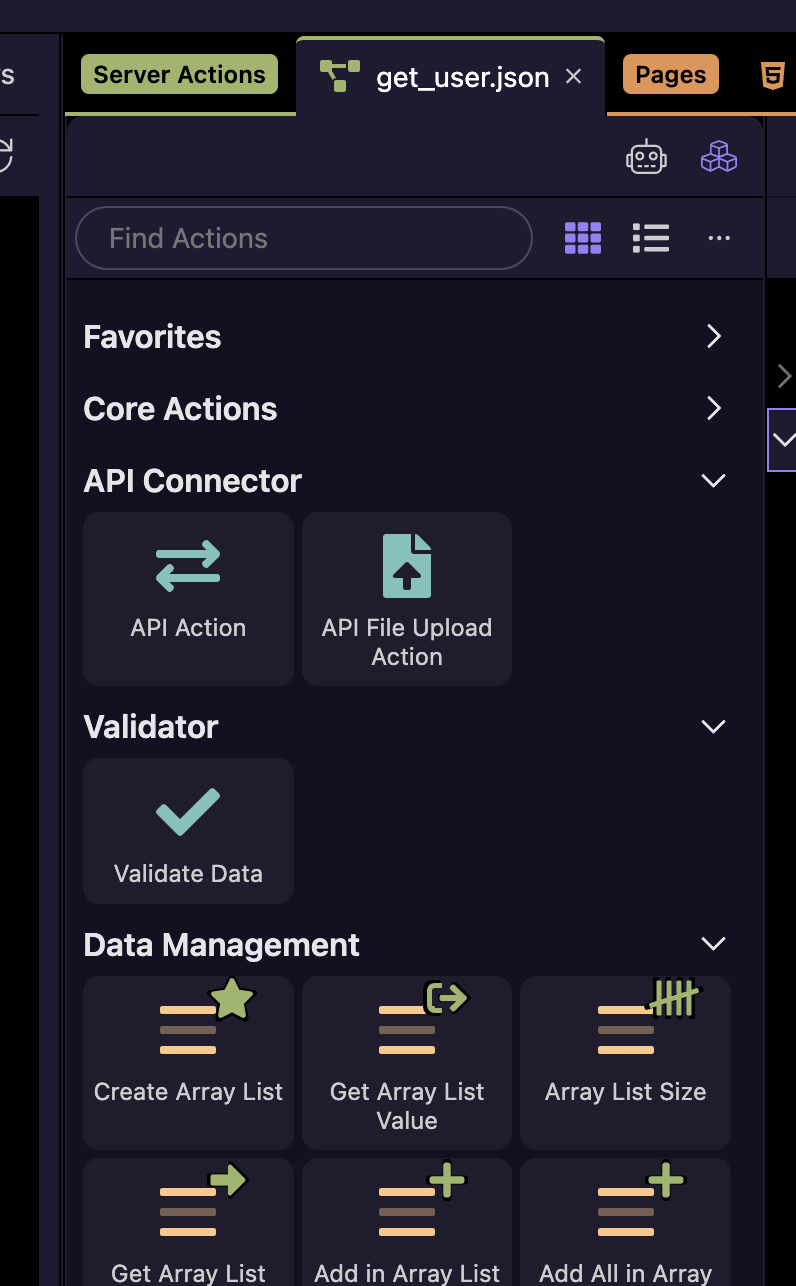Choose the Get Array List Value action
The height and width of the screenshot is (1286, 796).
(x=407, y=1063)
